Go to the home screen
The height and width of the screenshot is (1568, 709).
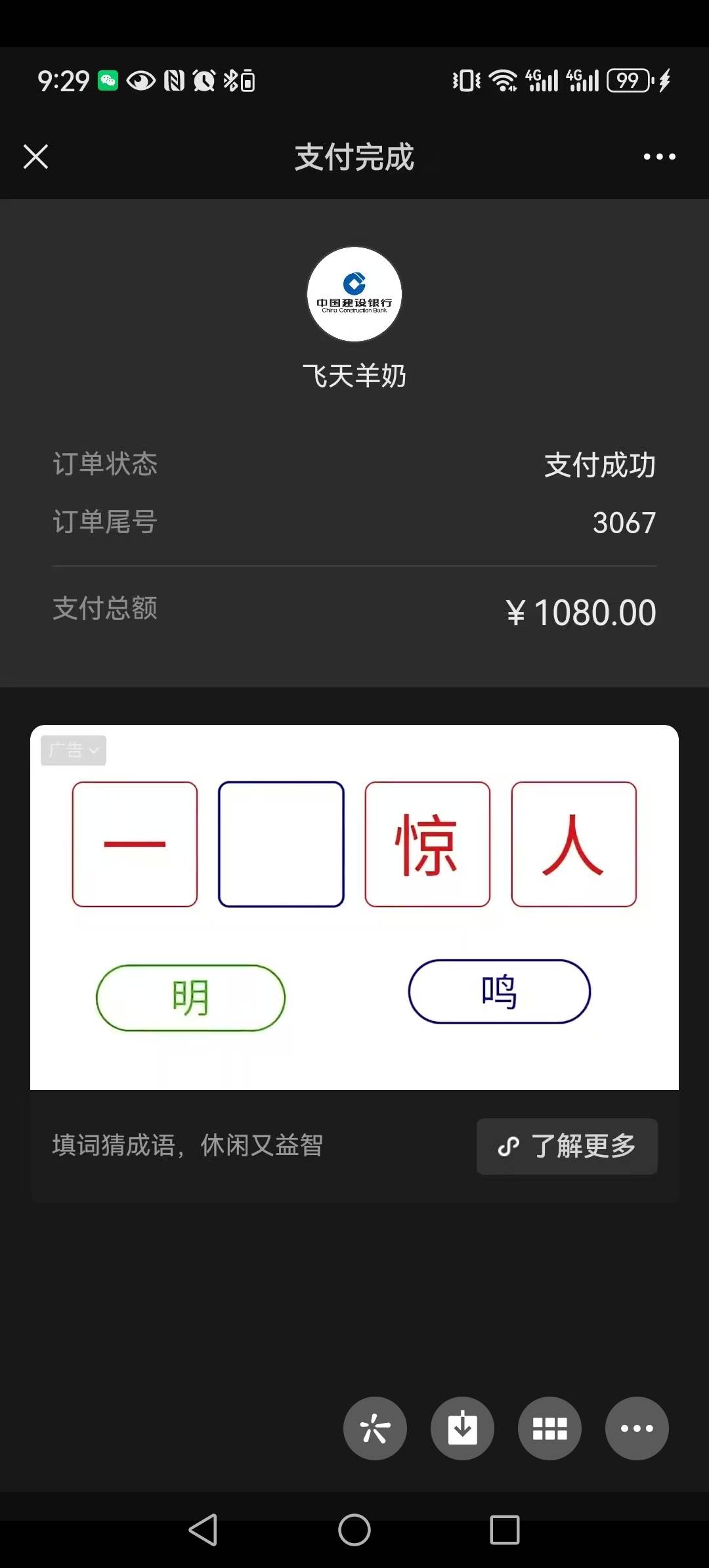click(354, 1530)
